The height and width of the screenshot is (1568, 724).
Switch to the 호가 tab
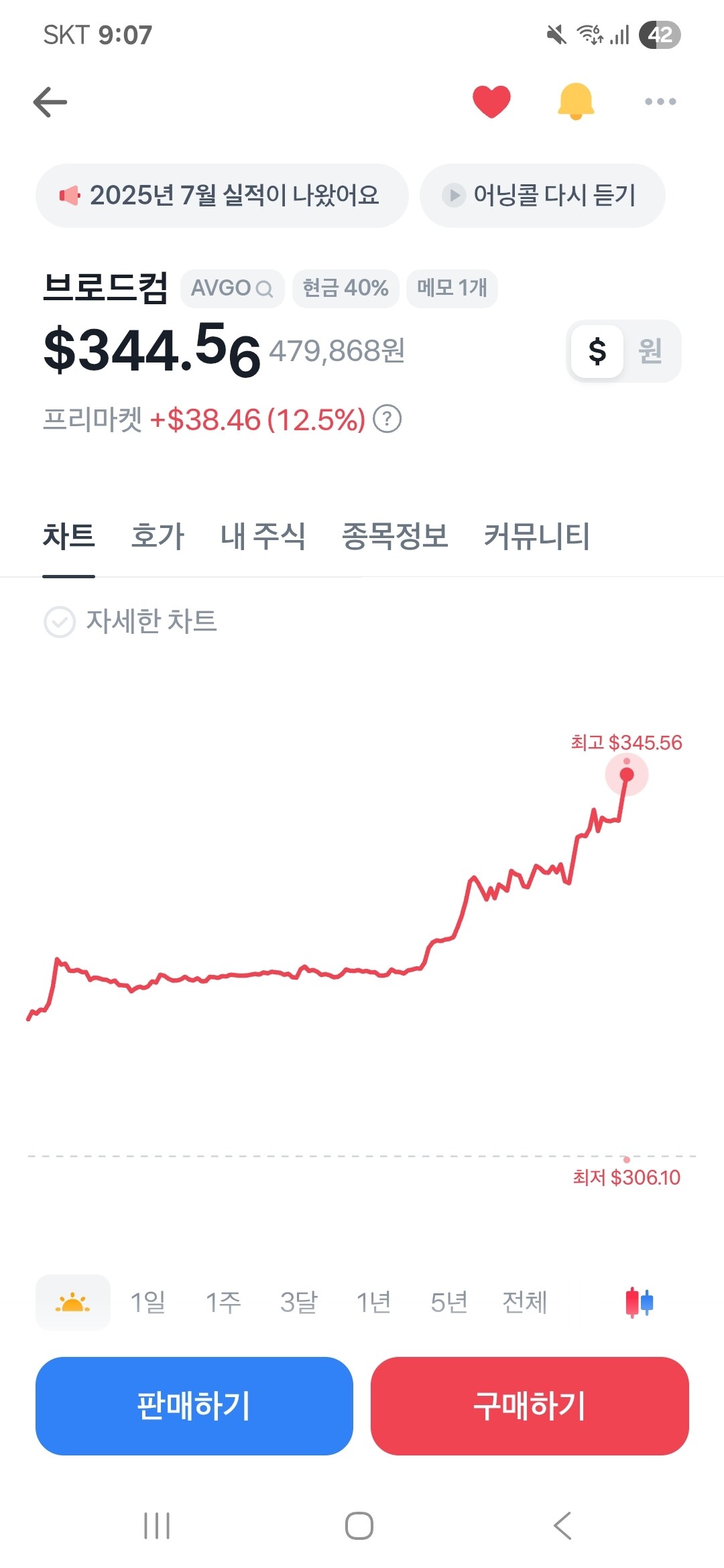coord(158,536)
